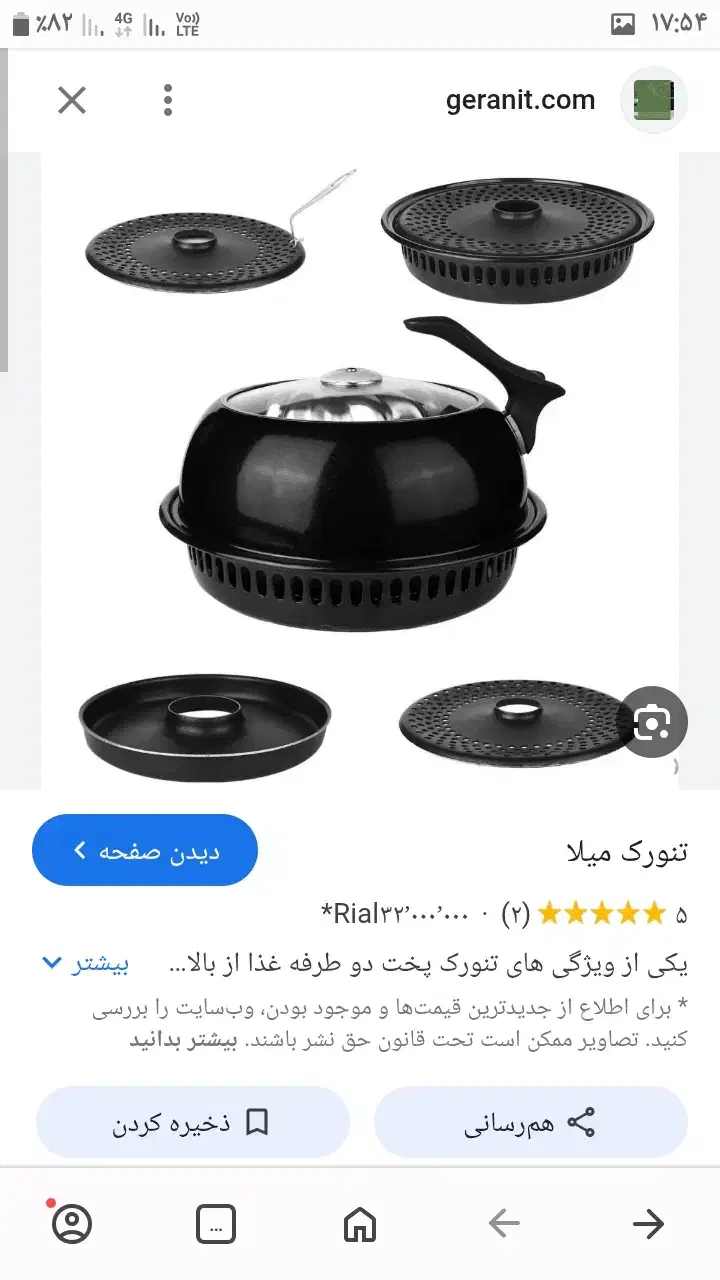Viewport: 720px width, 1280px height.
Task: Tap the home icon in bottom navigation
Action: coord(360,1223)
